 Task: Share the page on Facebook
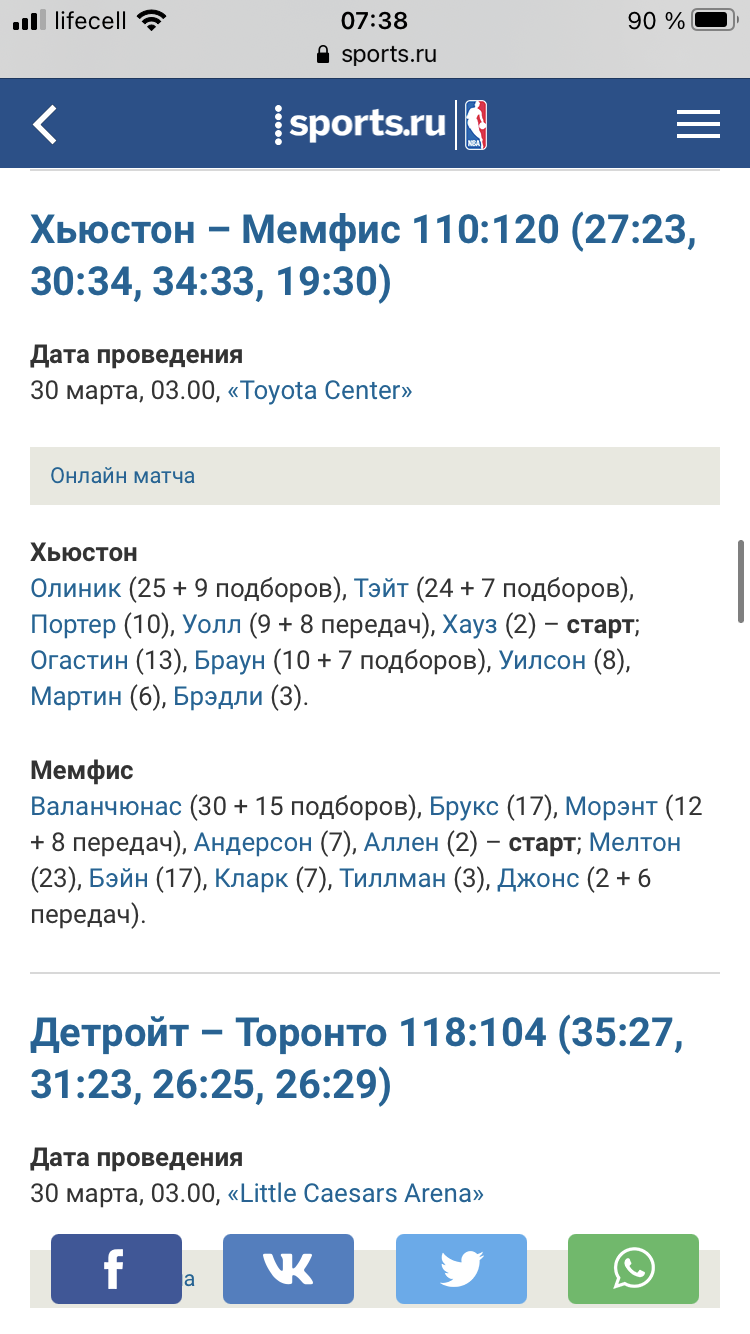(x=116, y=1269)
